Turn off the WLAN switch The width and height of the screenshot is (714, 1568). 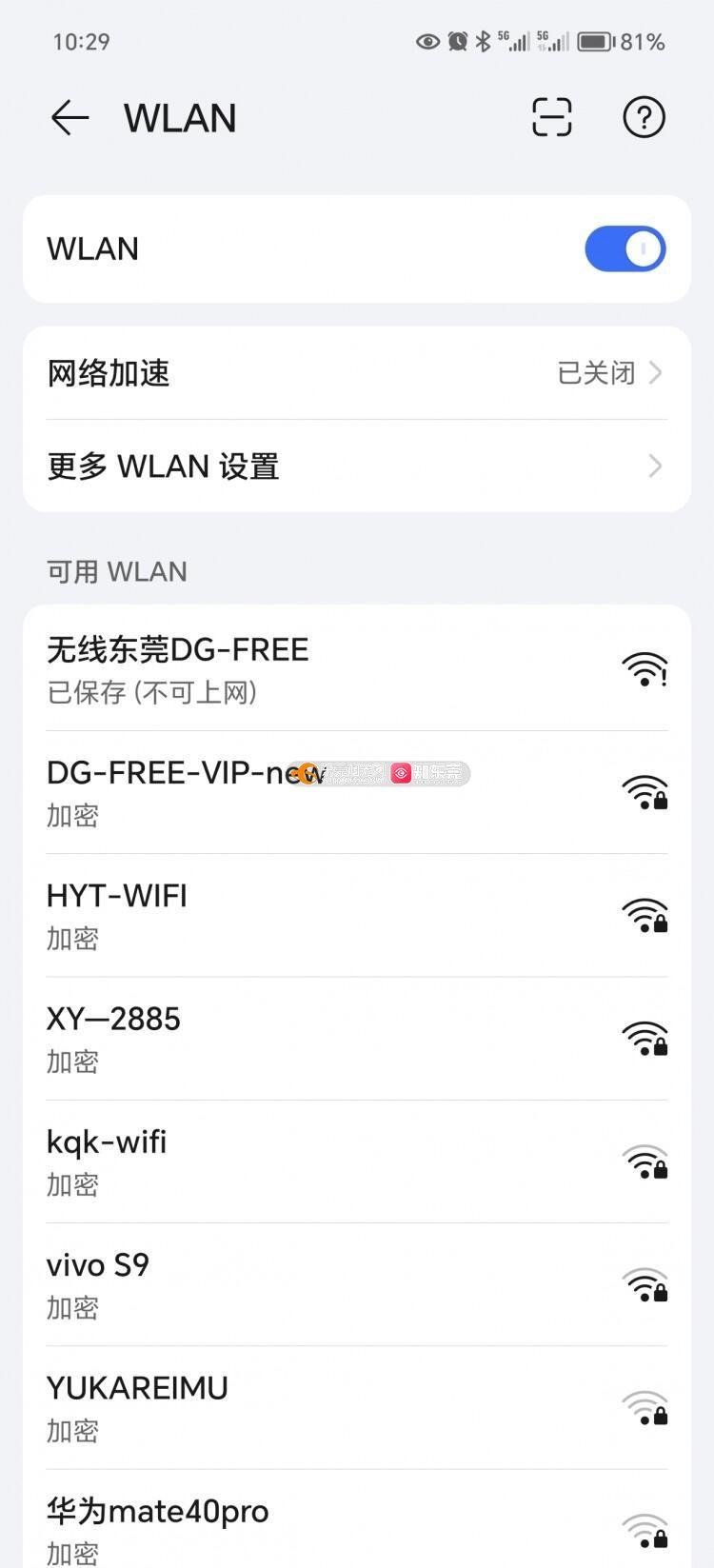pos(625,249)
